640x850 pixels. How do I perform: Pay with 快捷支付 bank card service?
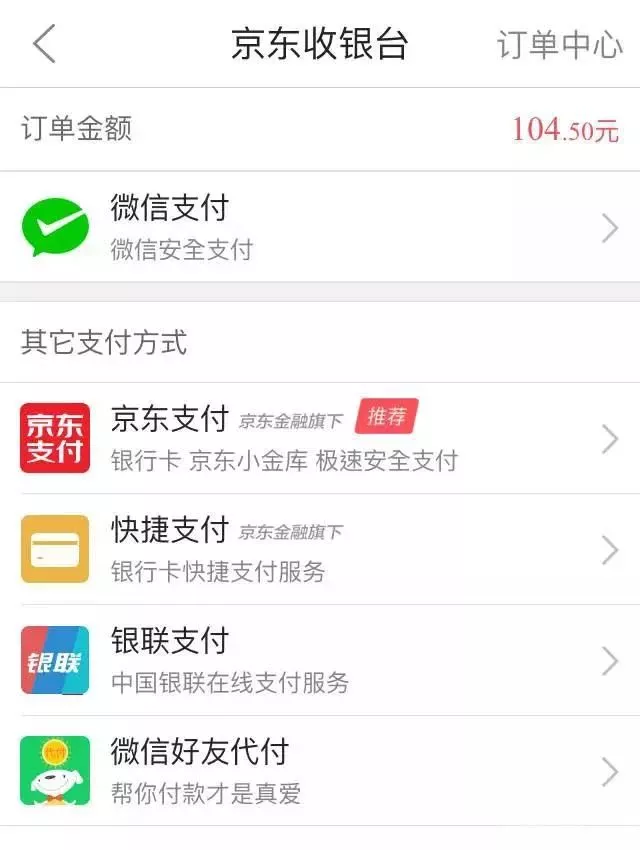pos(320,549)
